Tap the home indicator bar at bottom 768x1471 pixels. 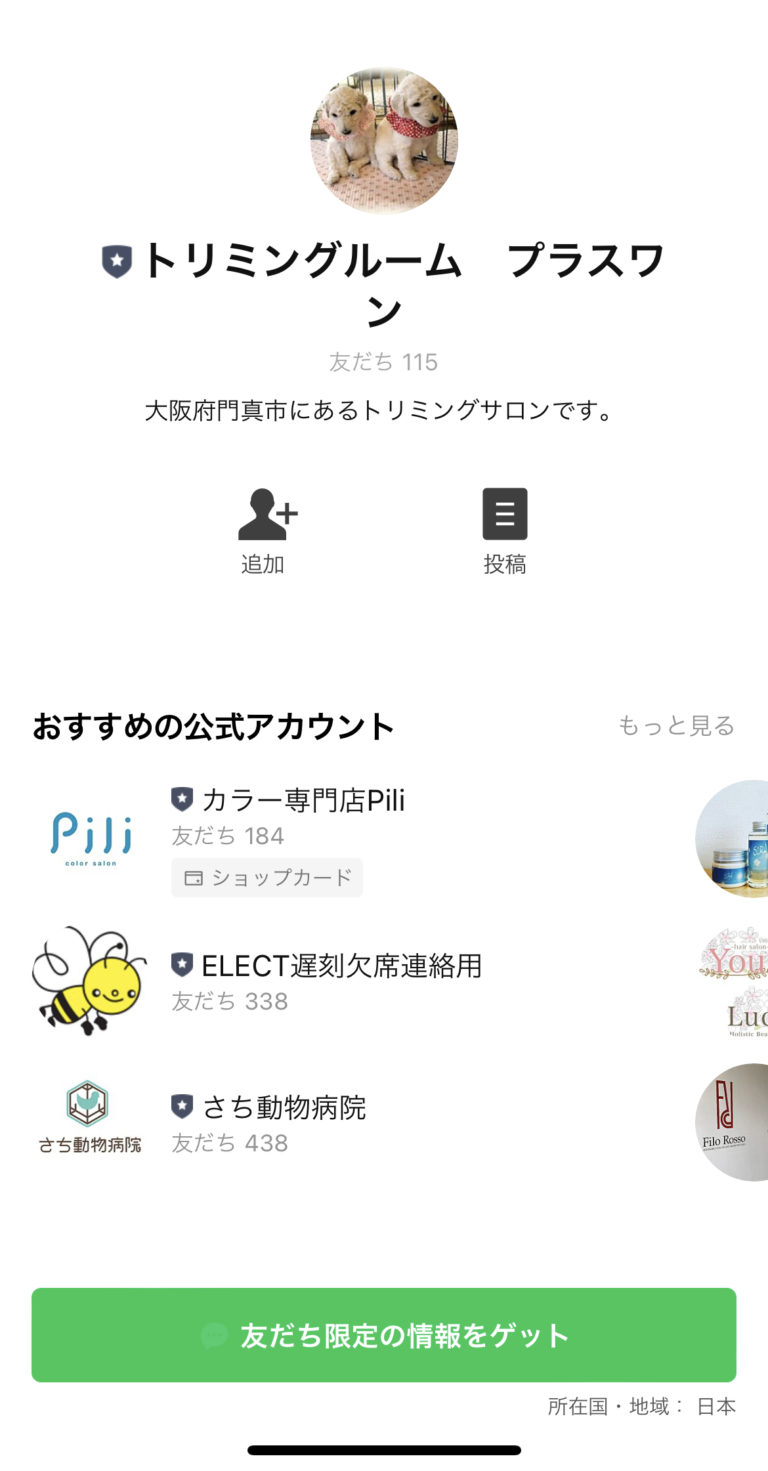pyautogui.click(x=384, y=1449)
